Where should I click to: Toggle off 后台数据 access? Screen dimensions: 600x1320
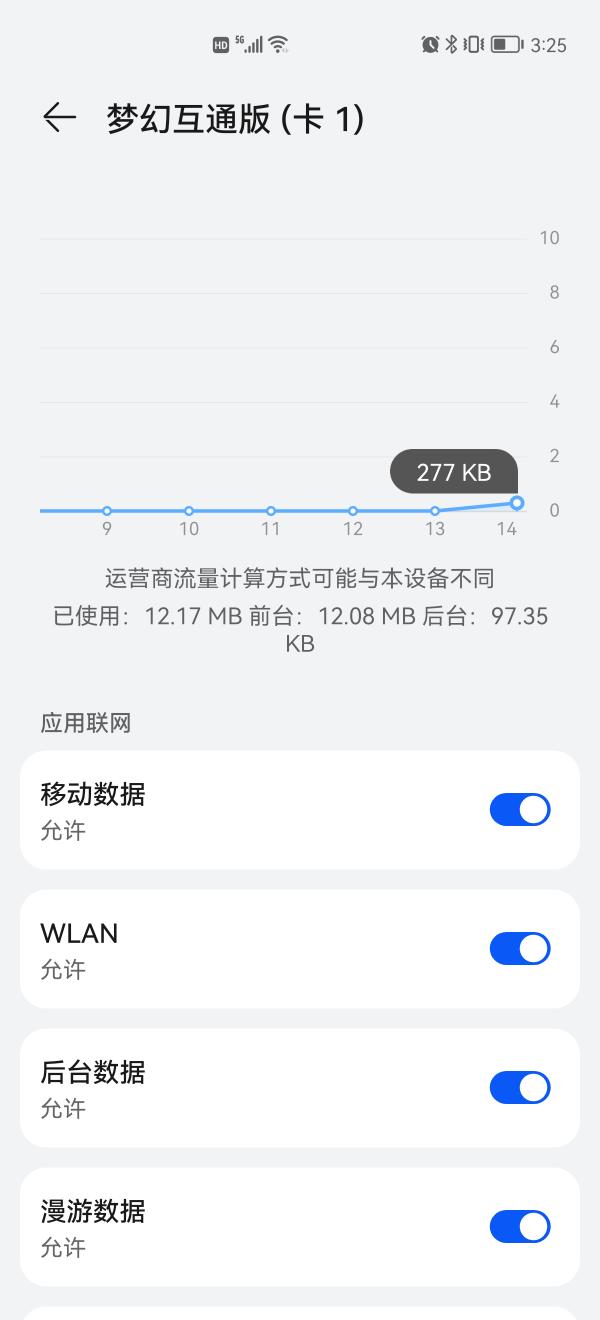click(x=520, y=1088)
